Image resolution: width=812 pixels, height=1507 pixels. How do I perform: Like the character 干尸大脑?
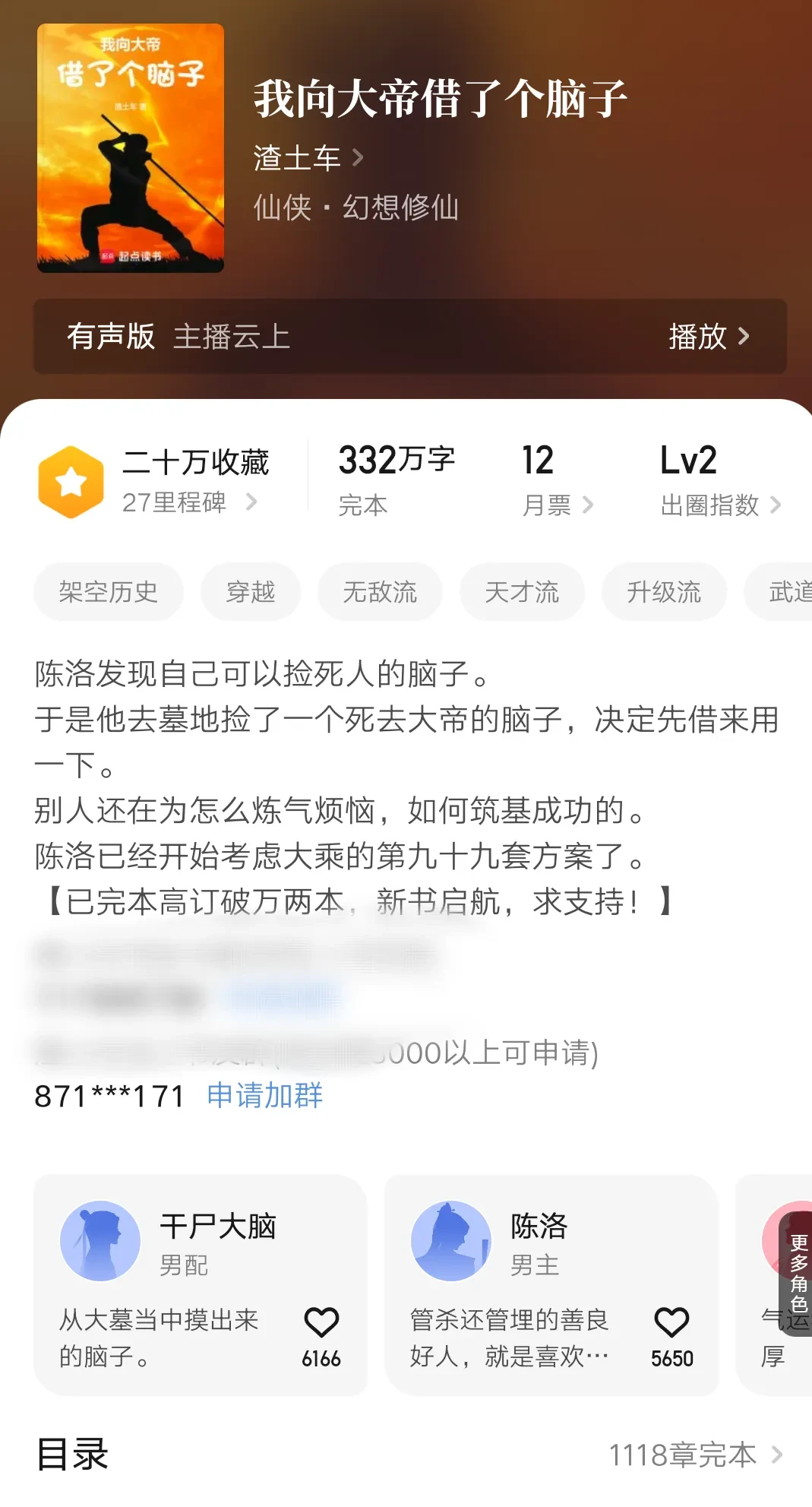pyautogui.click(x=321, y=1324)
